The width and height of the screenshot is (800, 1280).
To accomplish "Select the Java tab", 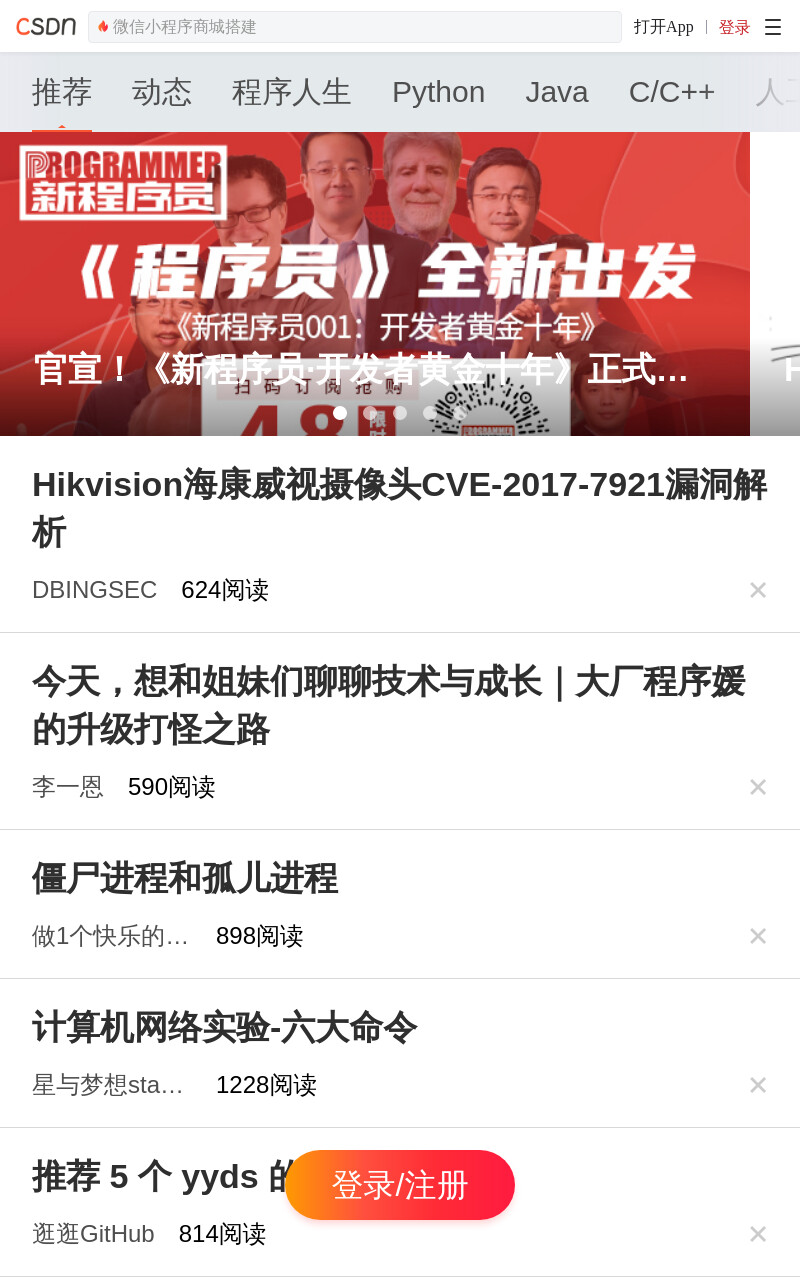I will pos(557,92).
